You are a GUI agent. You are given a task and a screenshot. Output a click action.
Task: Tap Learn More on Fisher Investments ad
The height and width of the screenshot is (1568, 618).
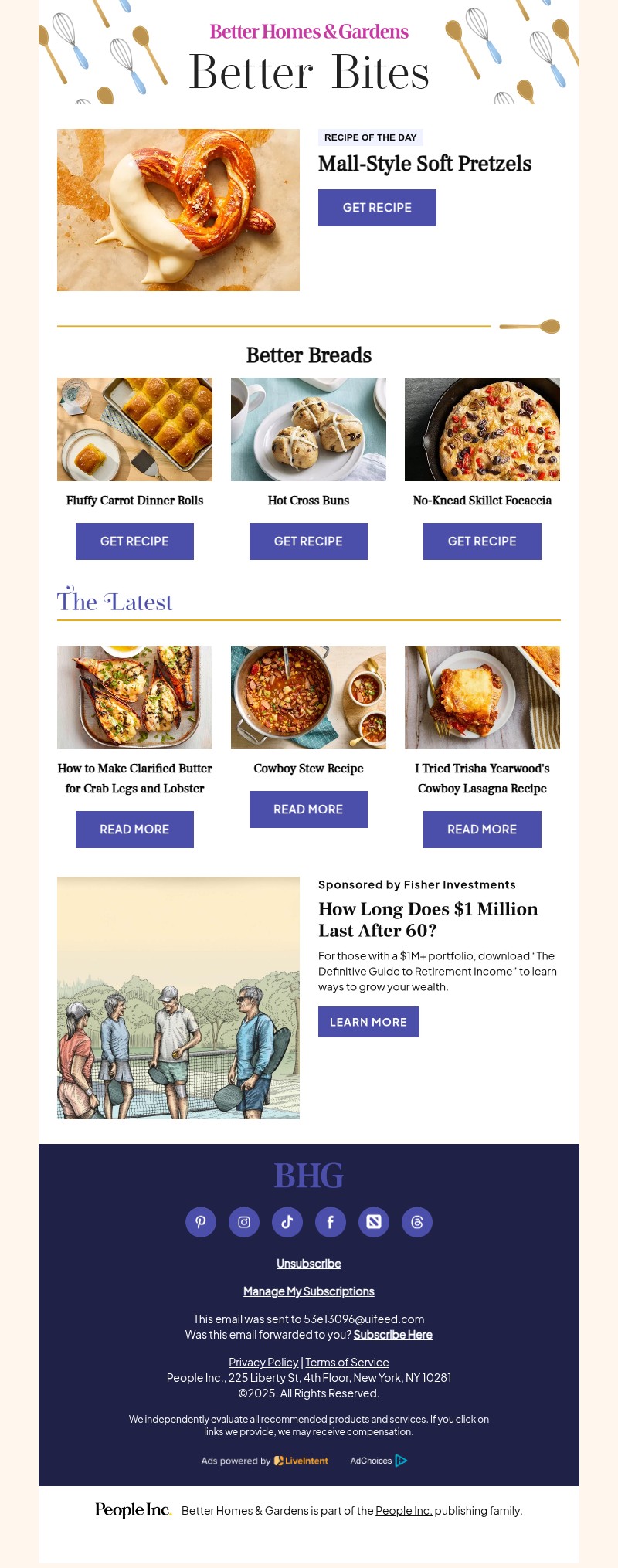pos(368,1022)
